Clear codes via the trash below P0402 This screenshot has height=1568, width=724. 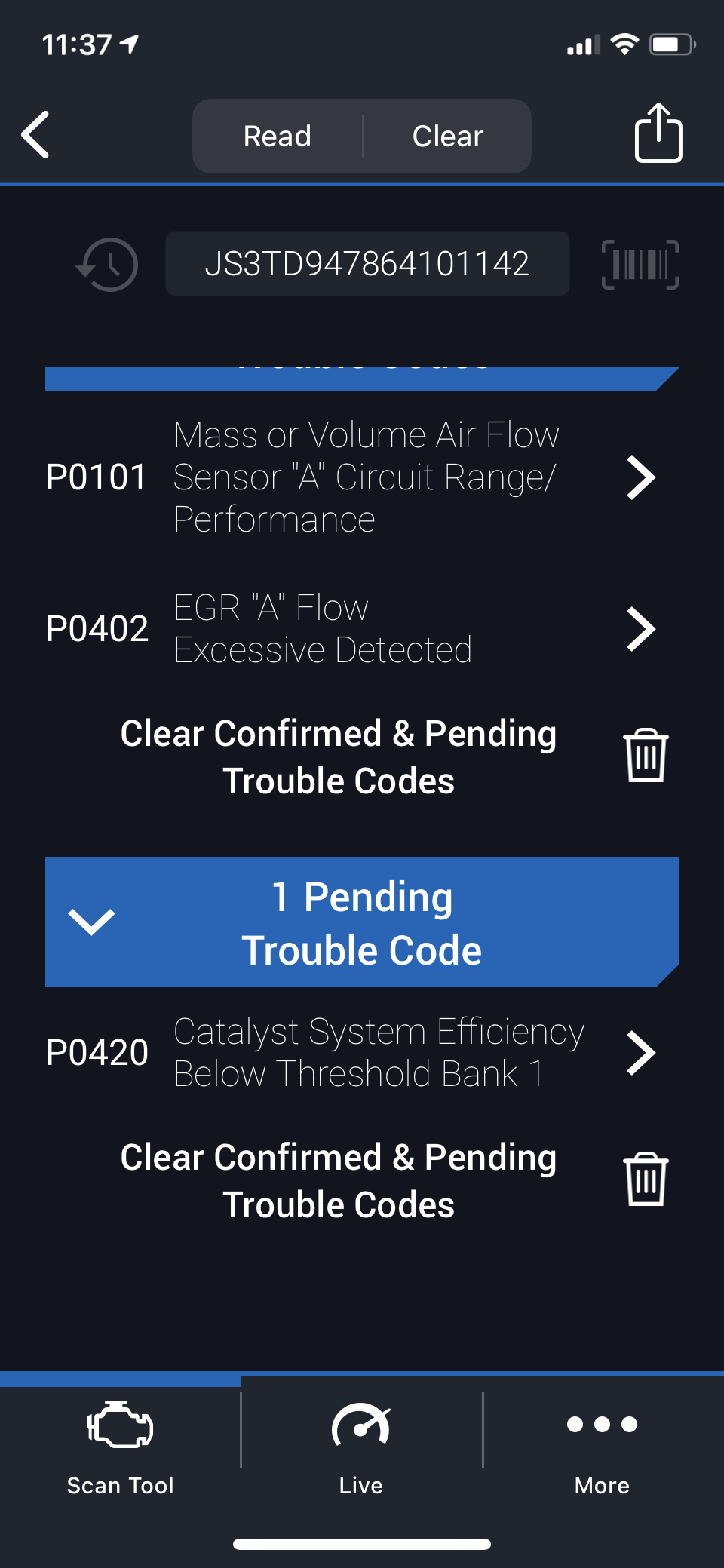point(646,756)
